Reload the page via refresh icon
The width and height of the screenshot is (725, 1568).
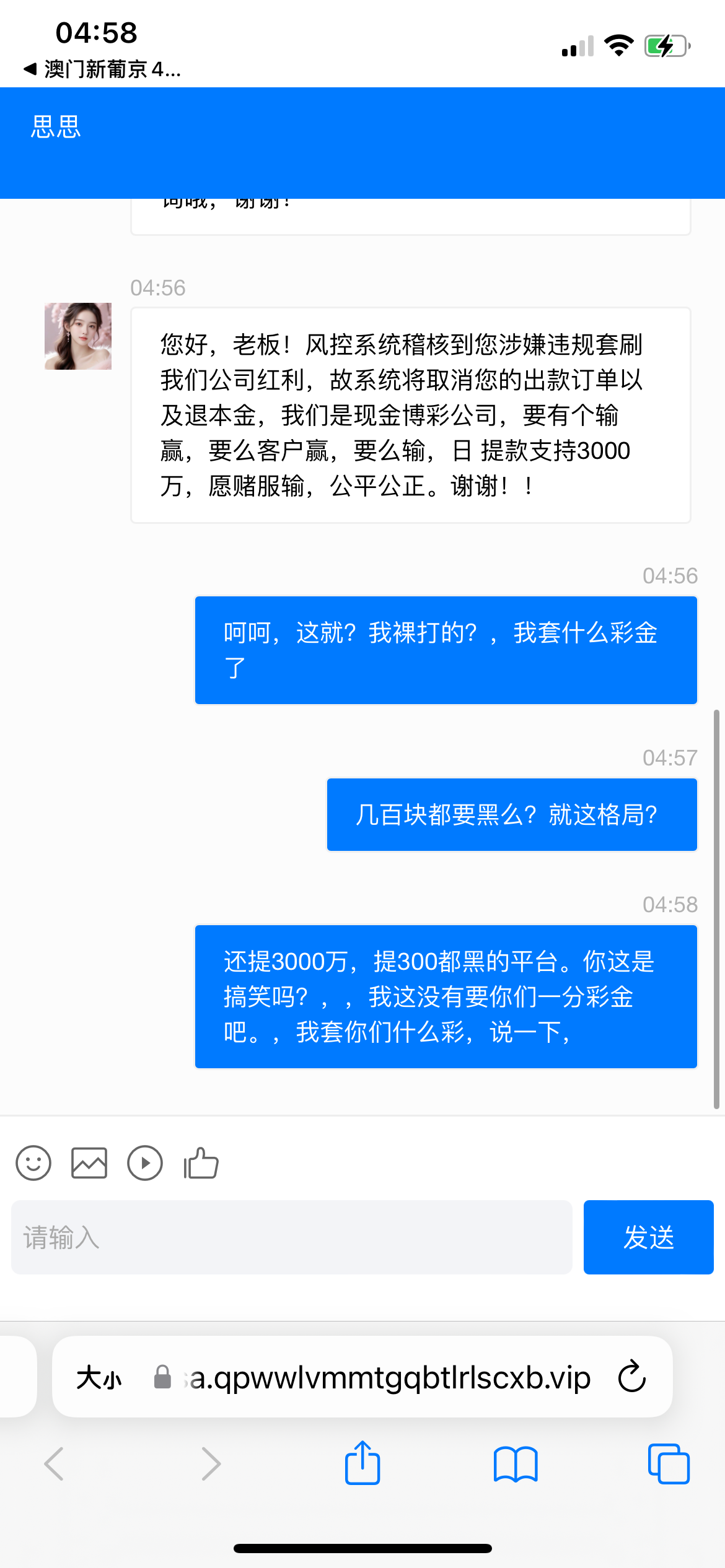pyautogui.click(x=631, y=1377)
